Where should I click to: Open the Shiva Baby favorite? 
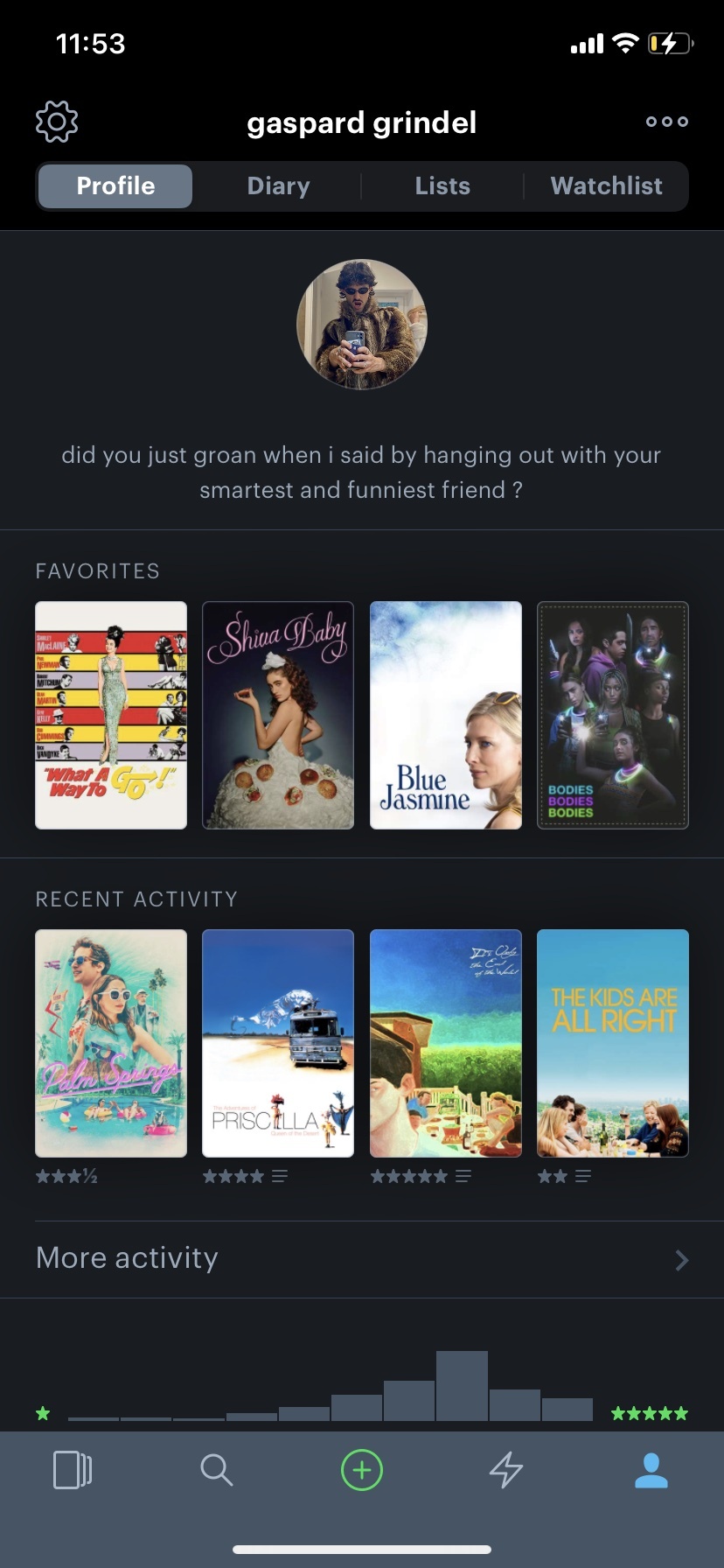(x=278, y=715)
